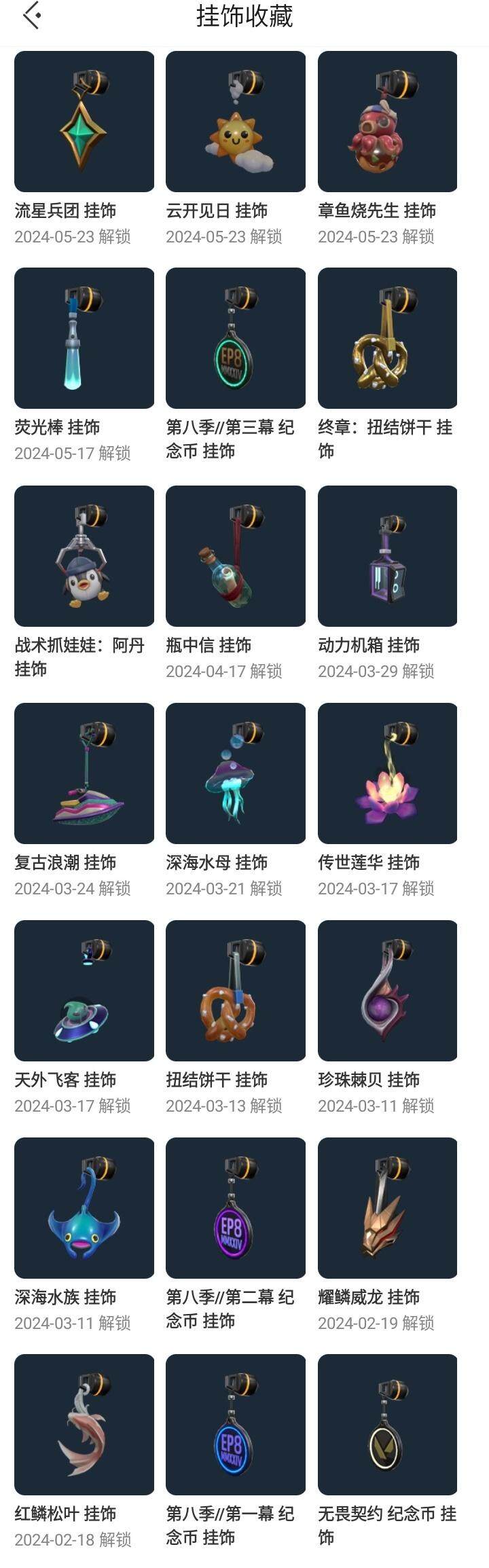View the 荧光棒 挂饰 item
Screen dimensions: 489x1568
pyautogui.click(x=84, y=338)
